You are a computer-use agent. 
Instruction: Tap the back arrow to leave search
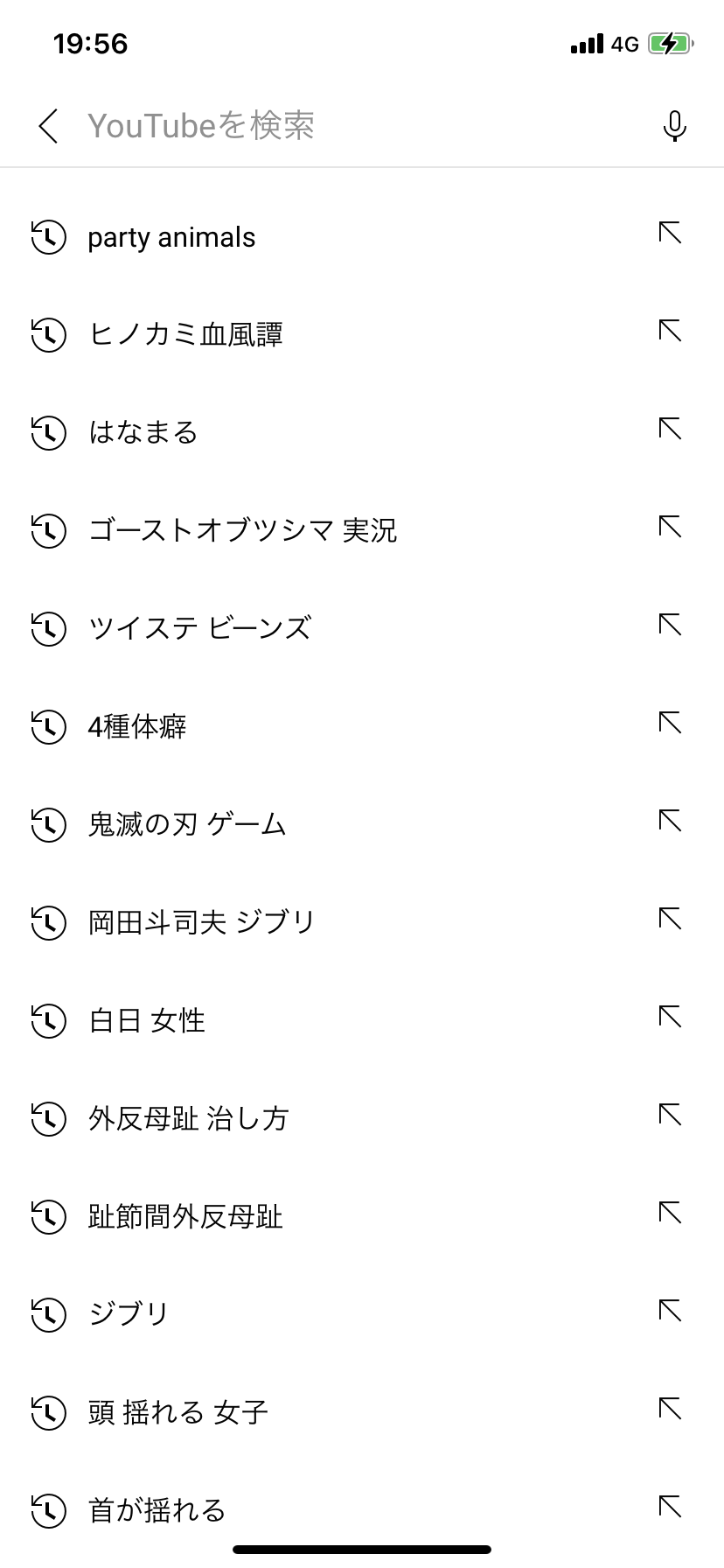tap(47, 125)
